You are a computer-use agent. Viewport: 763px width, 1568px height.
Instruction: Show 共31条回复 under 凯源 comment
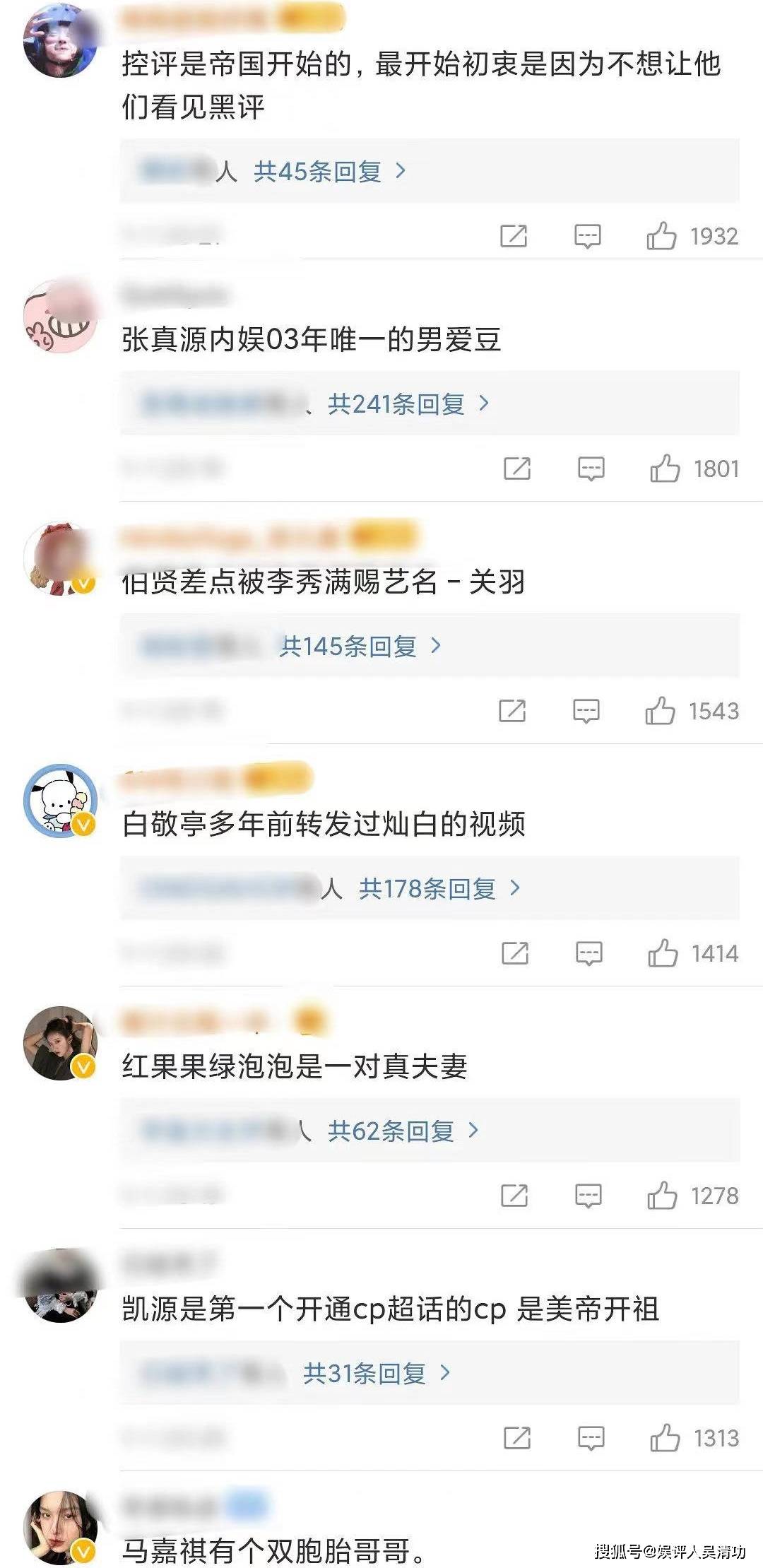click(x=377, y=1373)
